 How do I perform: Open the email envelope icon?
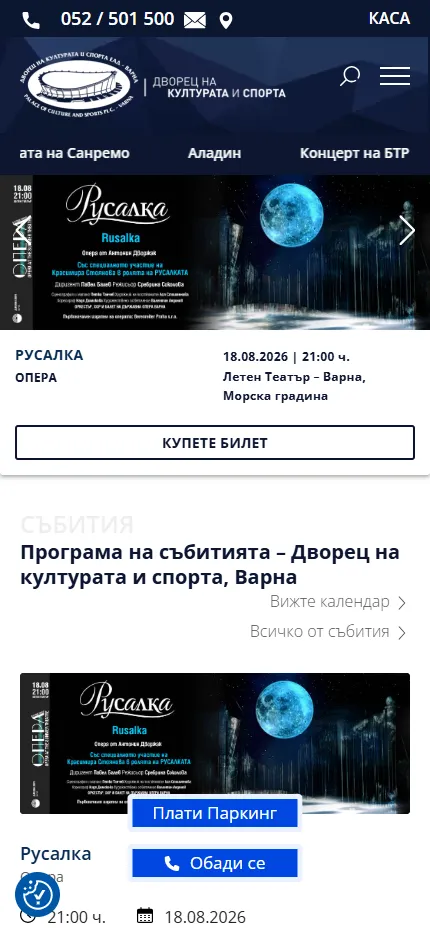click(x=194, y=21)
